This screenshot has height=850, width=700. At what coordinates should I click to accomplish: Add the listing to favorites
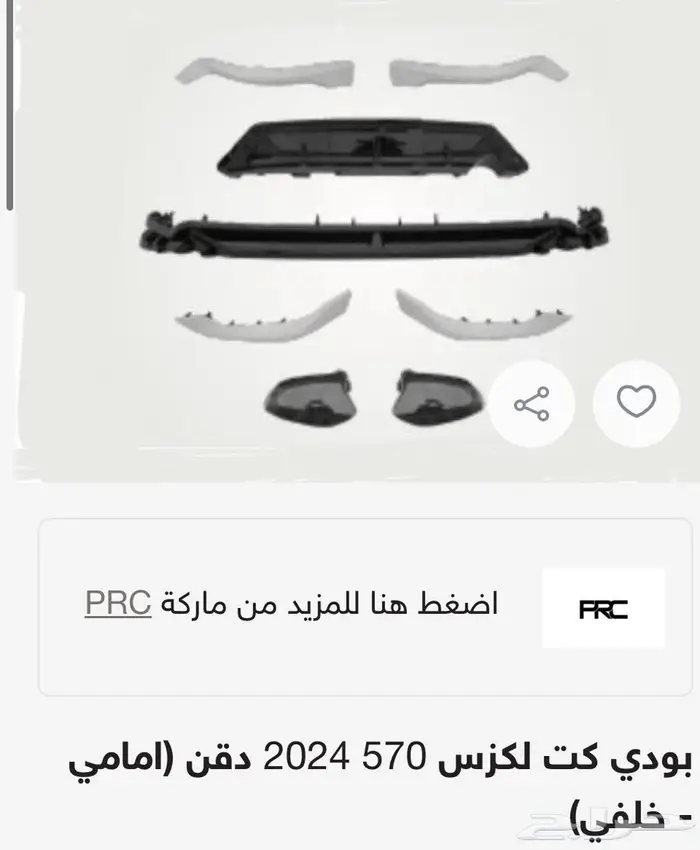[636, 403]
